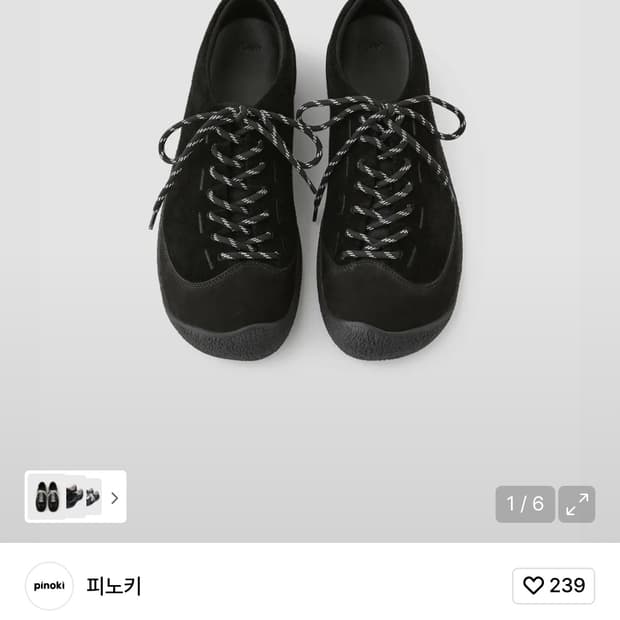Open the thumbnail strip of product photos
Viewport: 620px width, 620px height.
point(76,497)
